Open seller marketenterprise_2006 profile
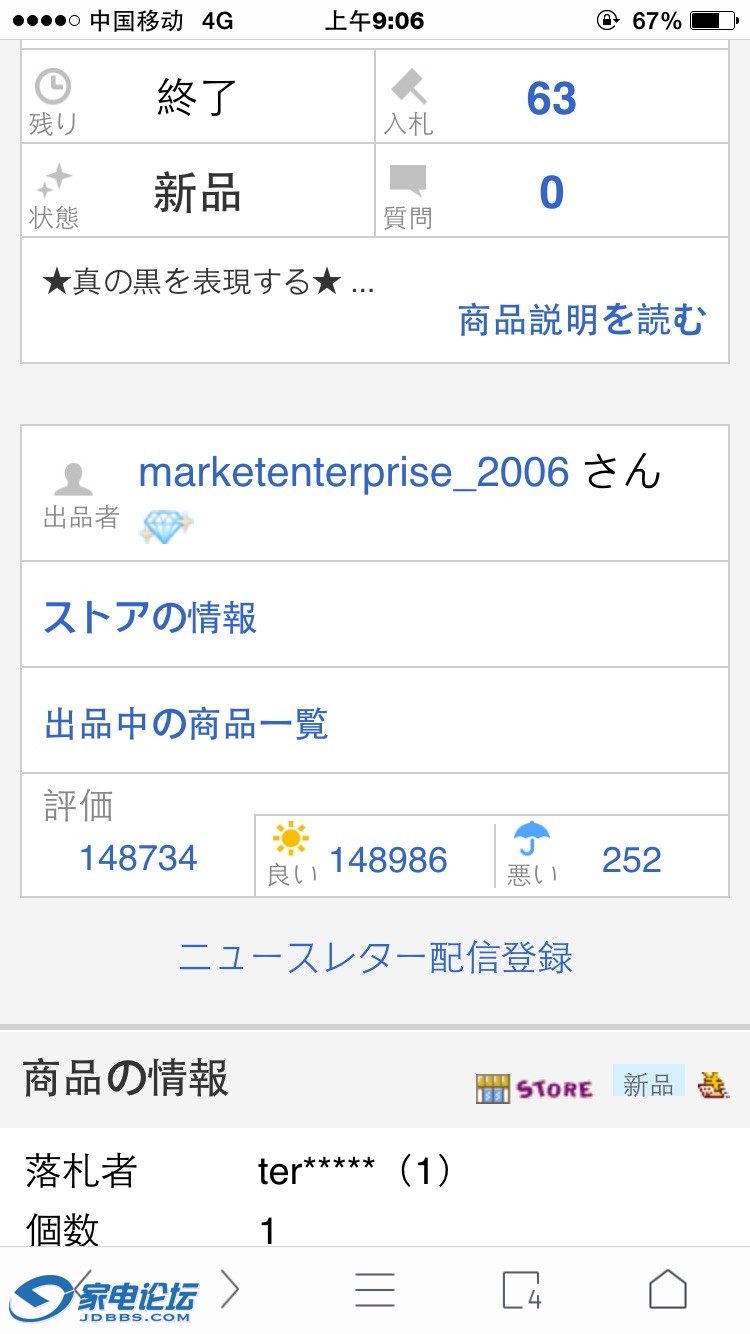750x1334 pixels. (353, 472)
